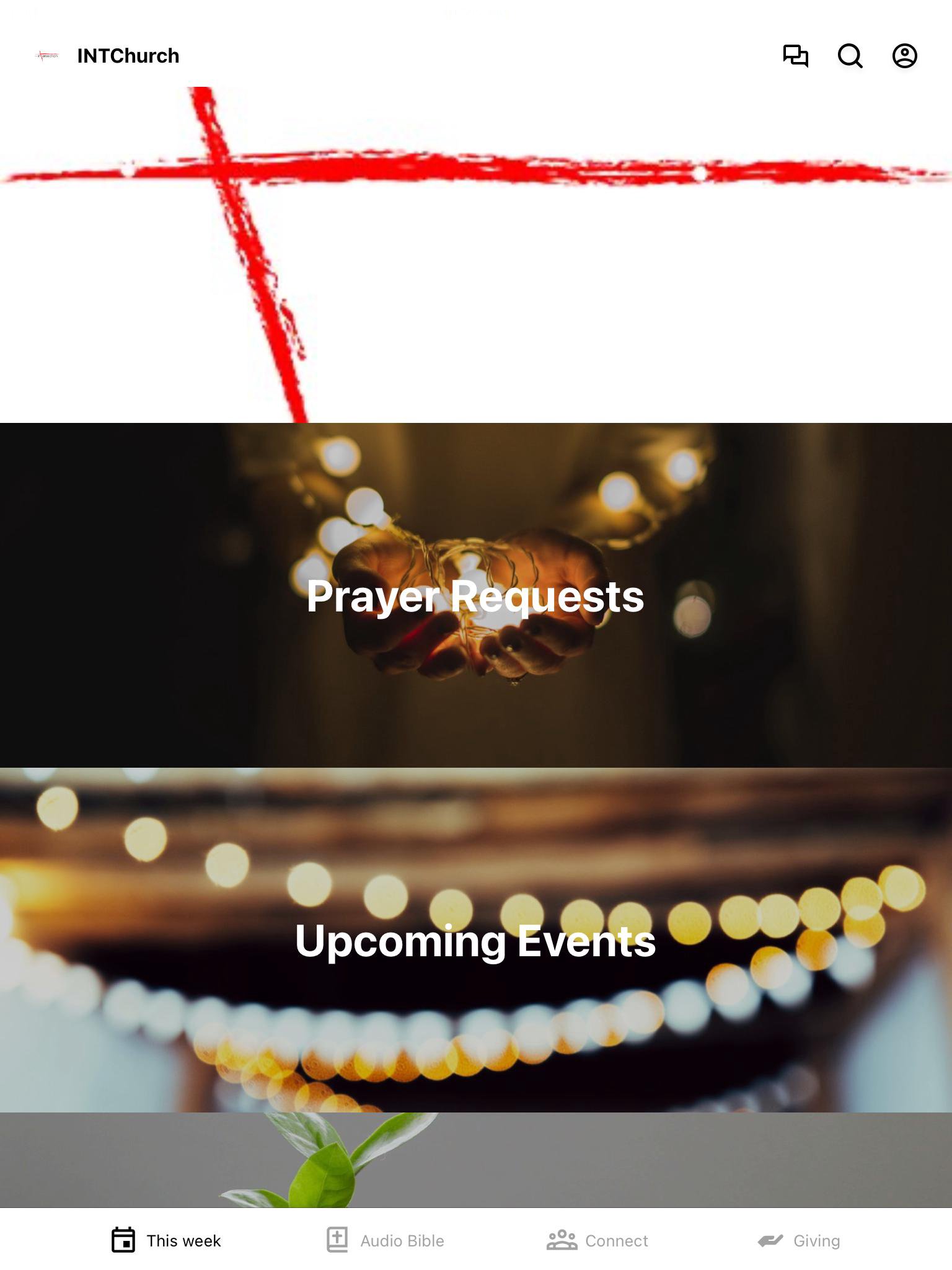Open the Prayer Requests card
This screenshot has height=1270, width=952.
pos(476,595)
